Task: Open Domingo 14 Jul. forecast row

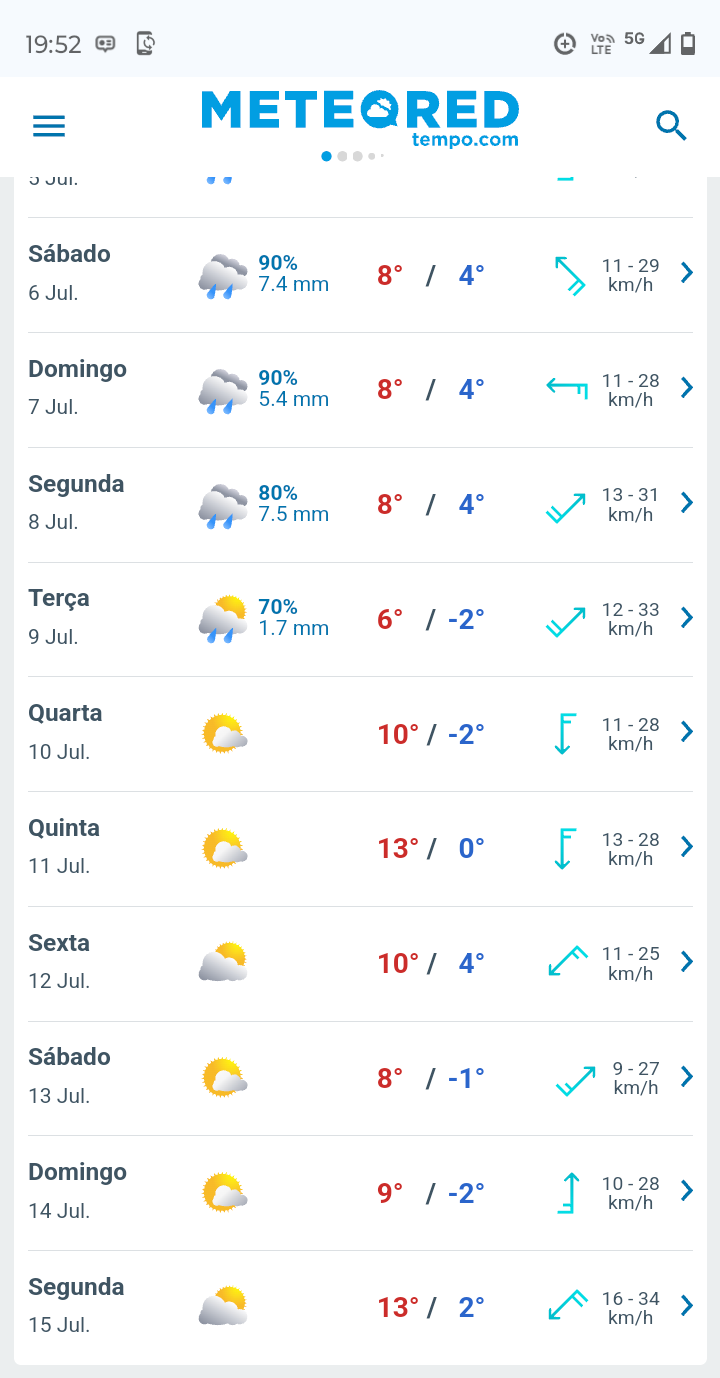Action: coord(360,1193)
